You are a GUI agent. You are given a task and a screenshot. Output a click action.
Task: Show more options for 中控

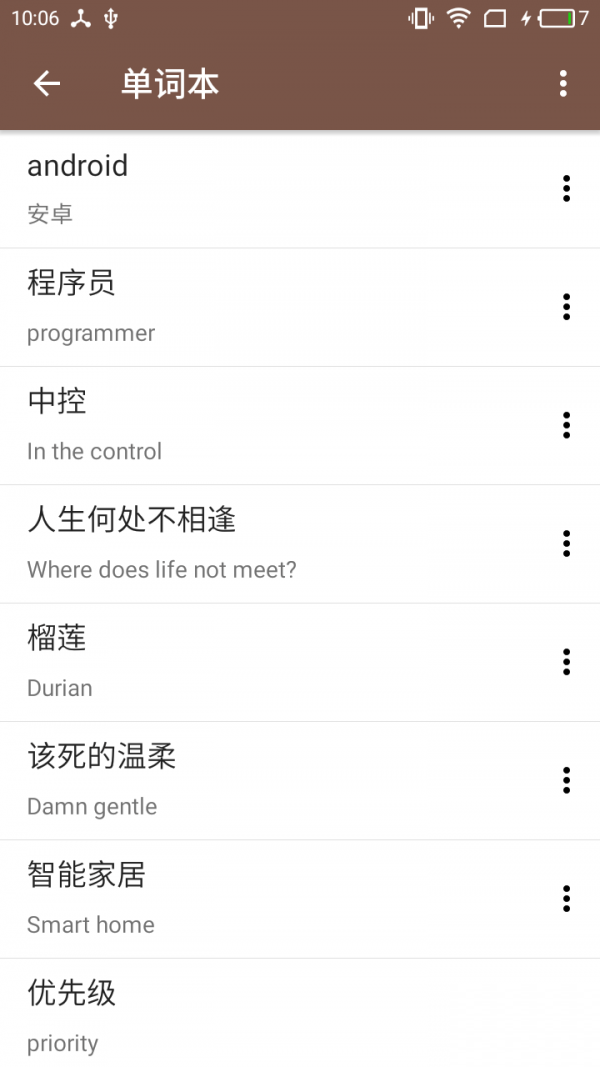coord(566,425)
